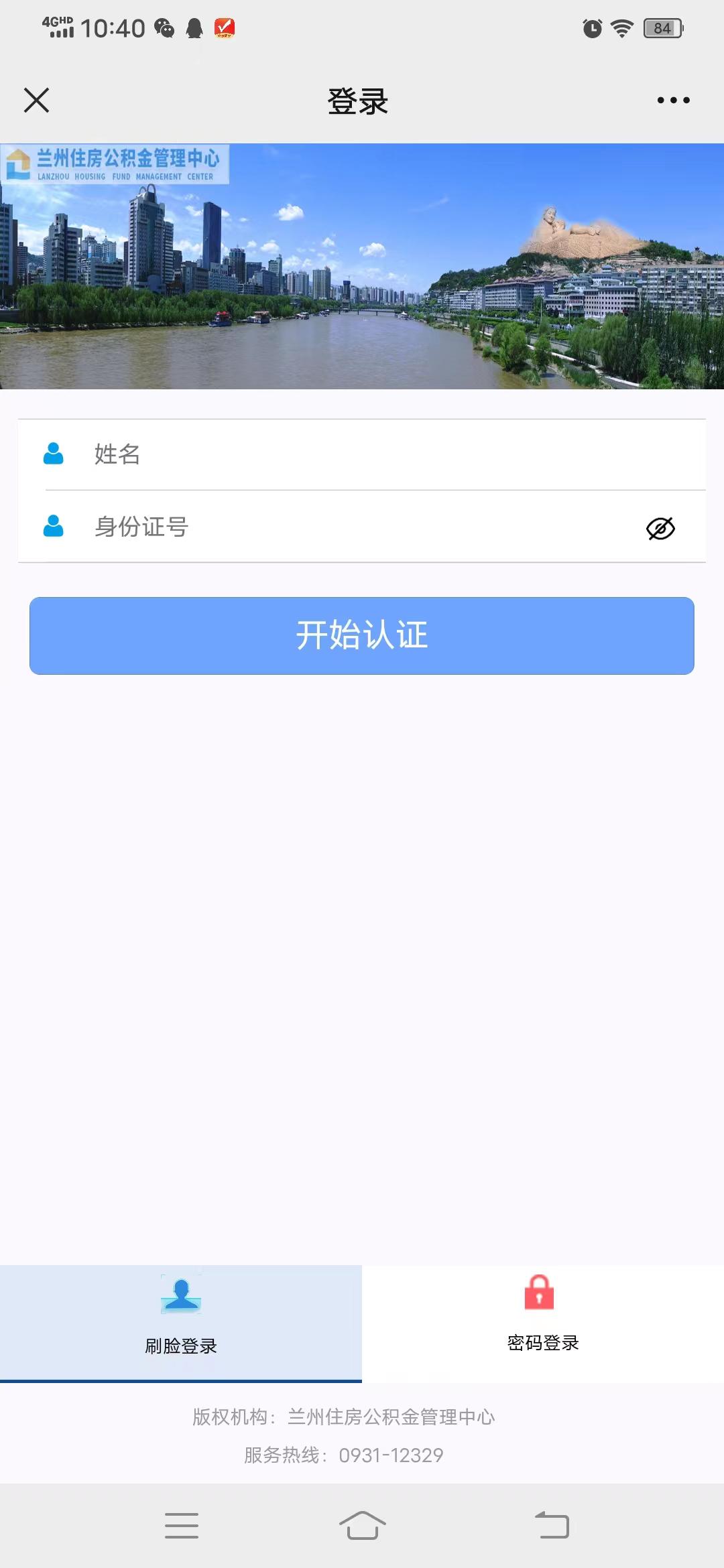Viewport: 724px width, 1568px height.
Task: Click the person icon beside 身份证号 field
Action: (53, 527)
